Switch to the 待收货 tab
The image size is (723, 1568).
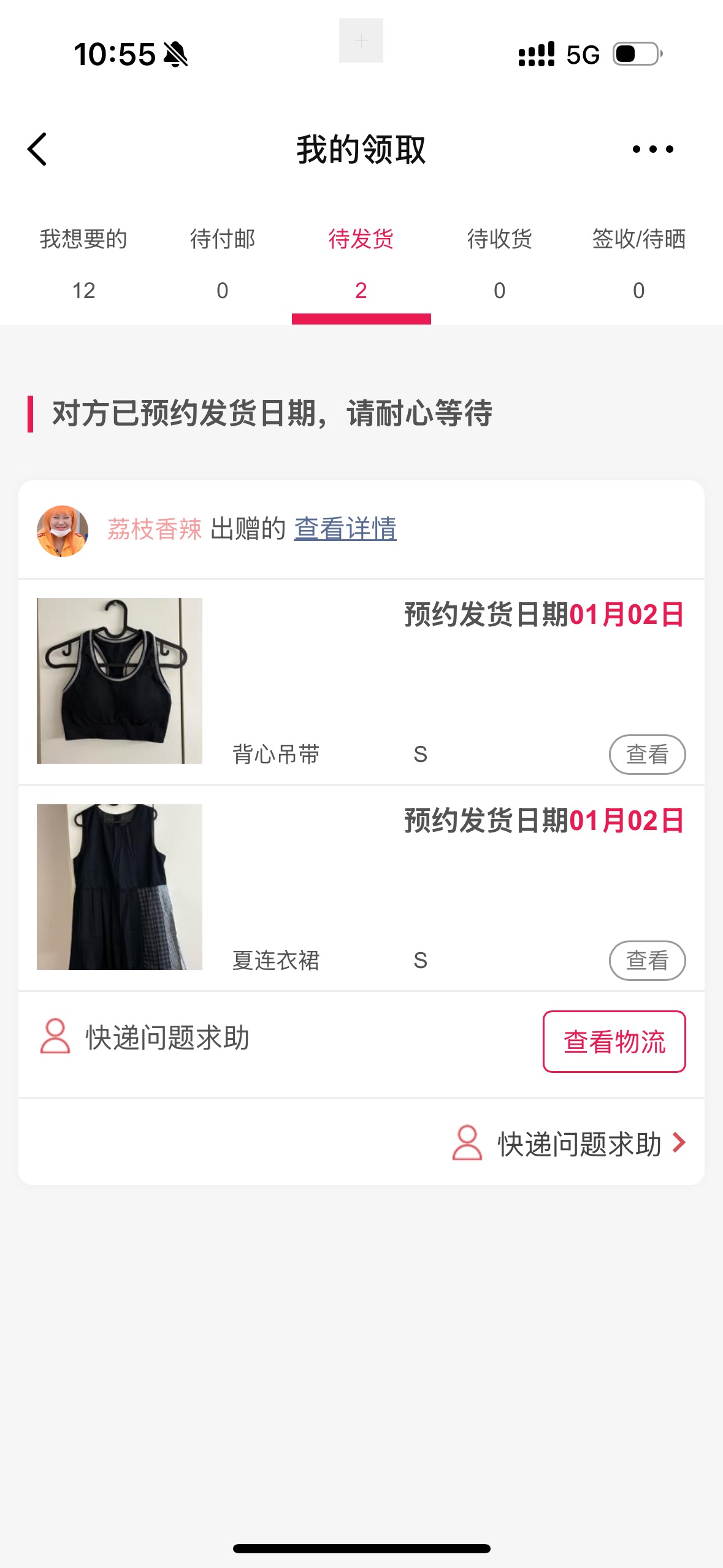(500, 264)
